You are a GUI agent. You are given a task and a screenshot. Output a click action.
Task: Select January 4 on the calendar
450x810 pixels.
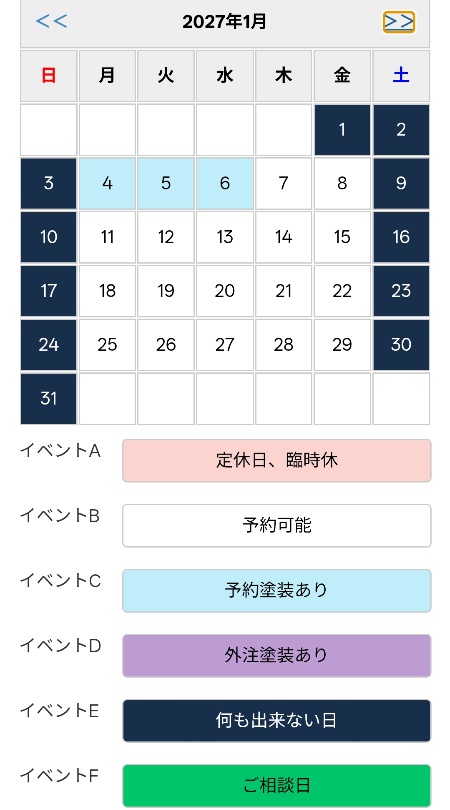click(107, 183)
